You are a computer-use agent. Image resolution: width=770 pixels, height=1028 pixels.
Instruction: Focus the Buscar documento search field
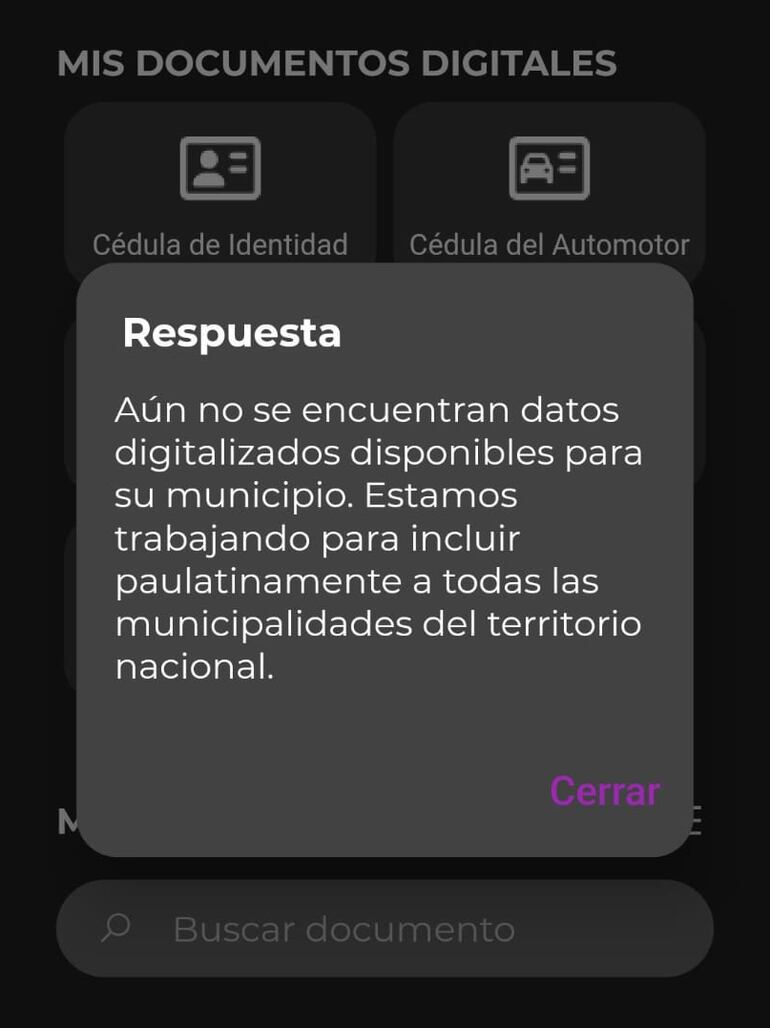point(385,929)
